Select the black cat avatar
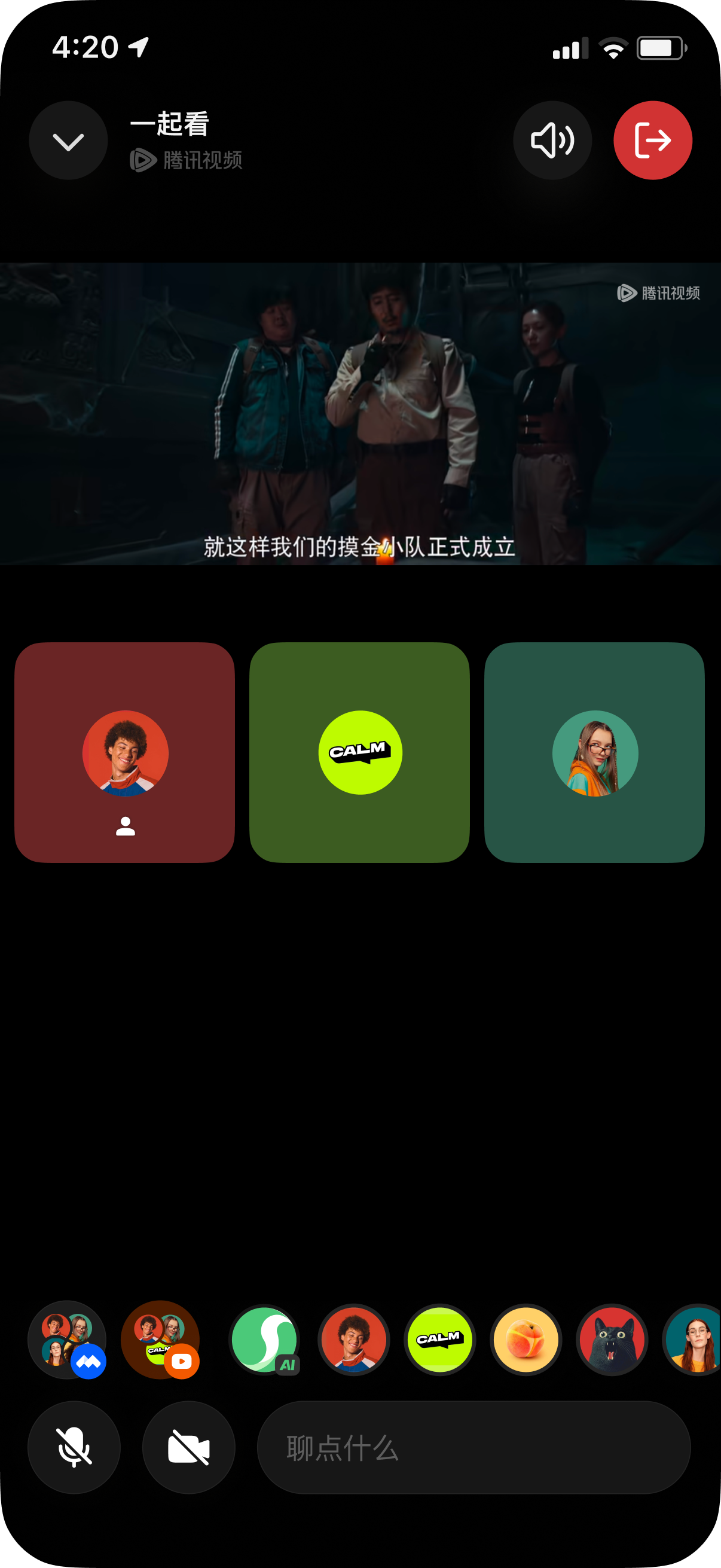The height and width of the screenshot is (1568, 721). click(x=612, y=1339)
